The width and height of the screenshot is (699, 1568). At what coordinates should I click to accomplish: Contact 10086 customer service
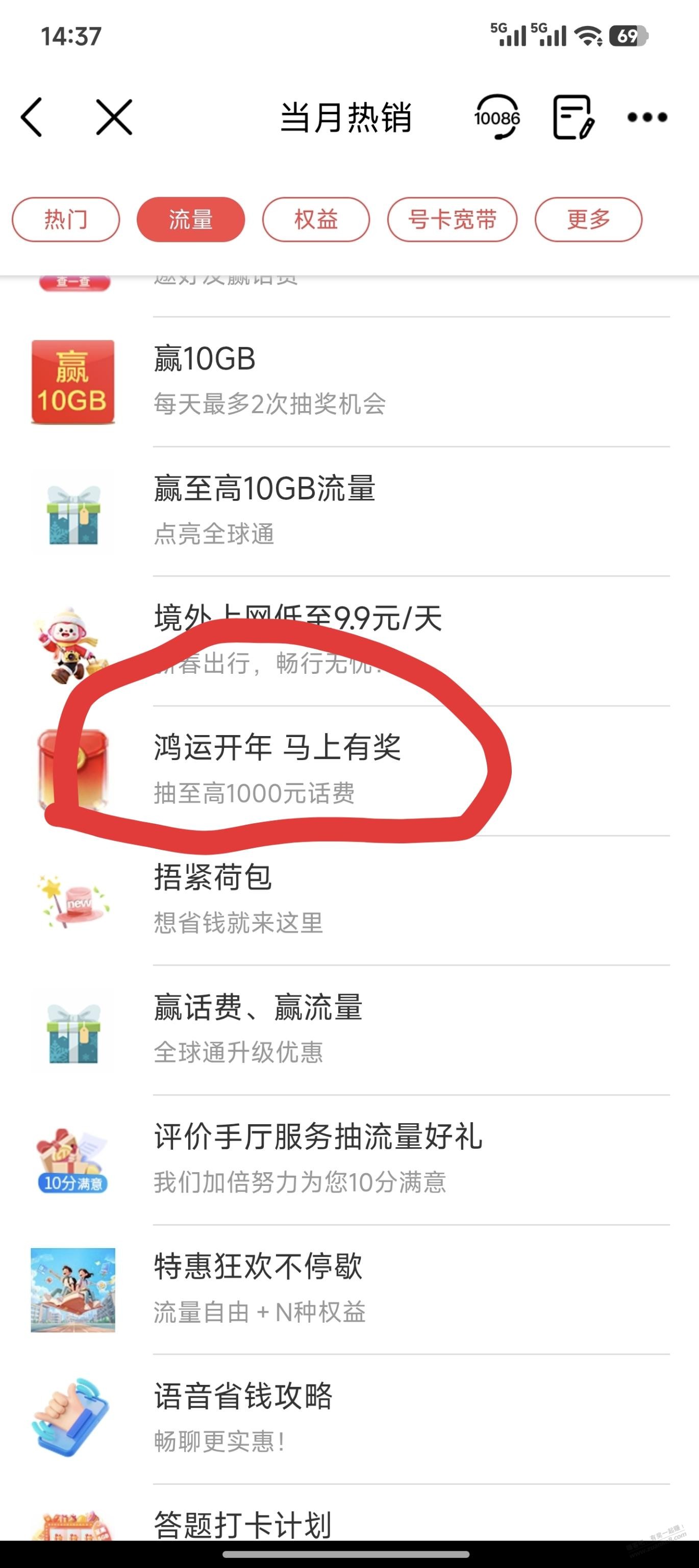click(x=496, y=117)
